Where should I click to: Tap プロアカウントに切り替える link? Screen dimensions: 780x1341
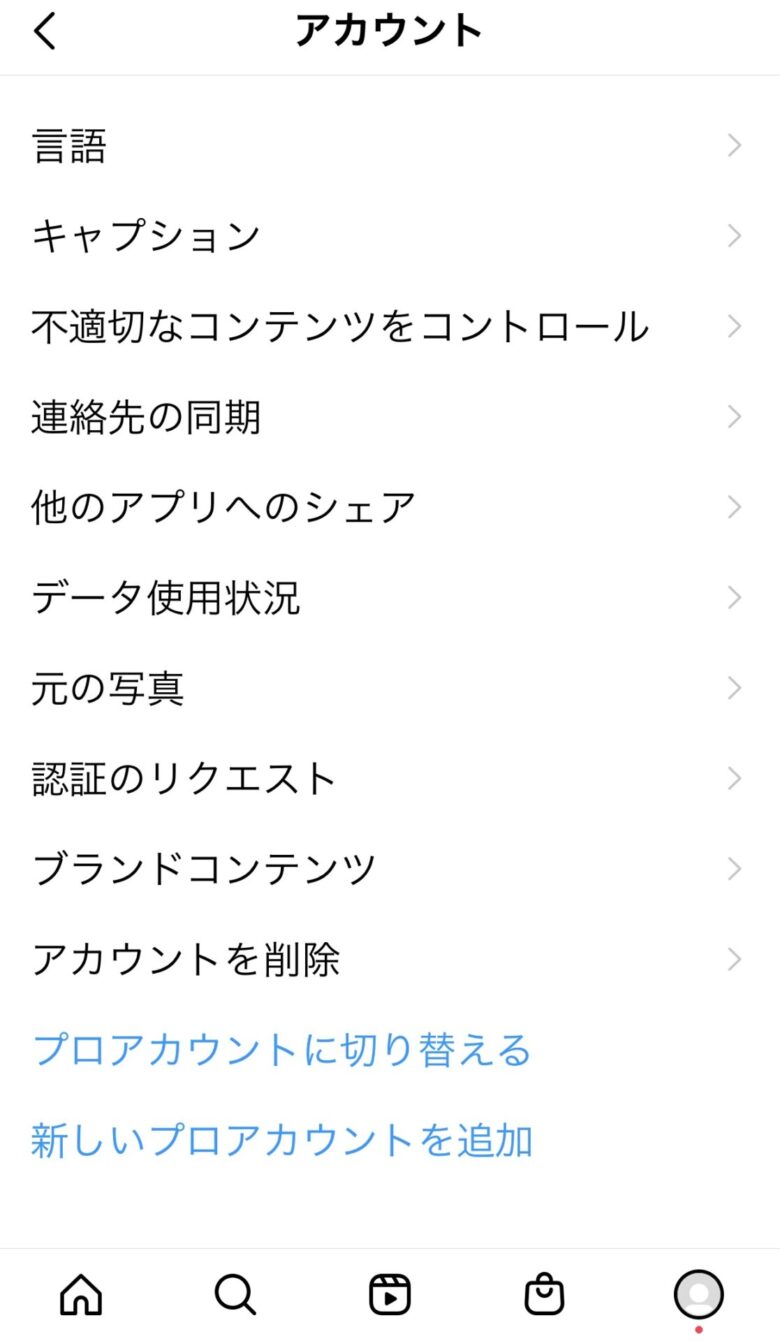281,1050
